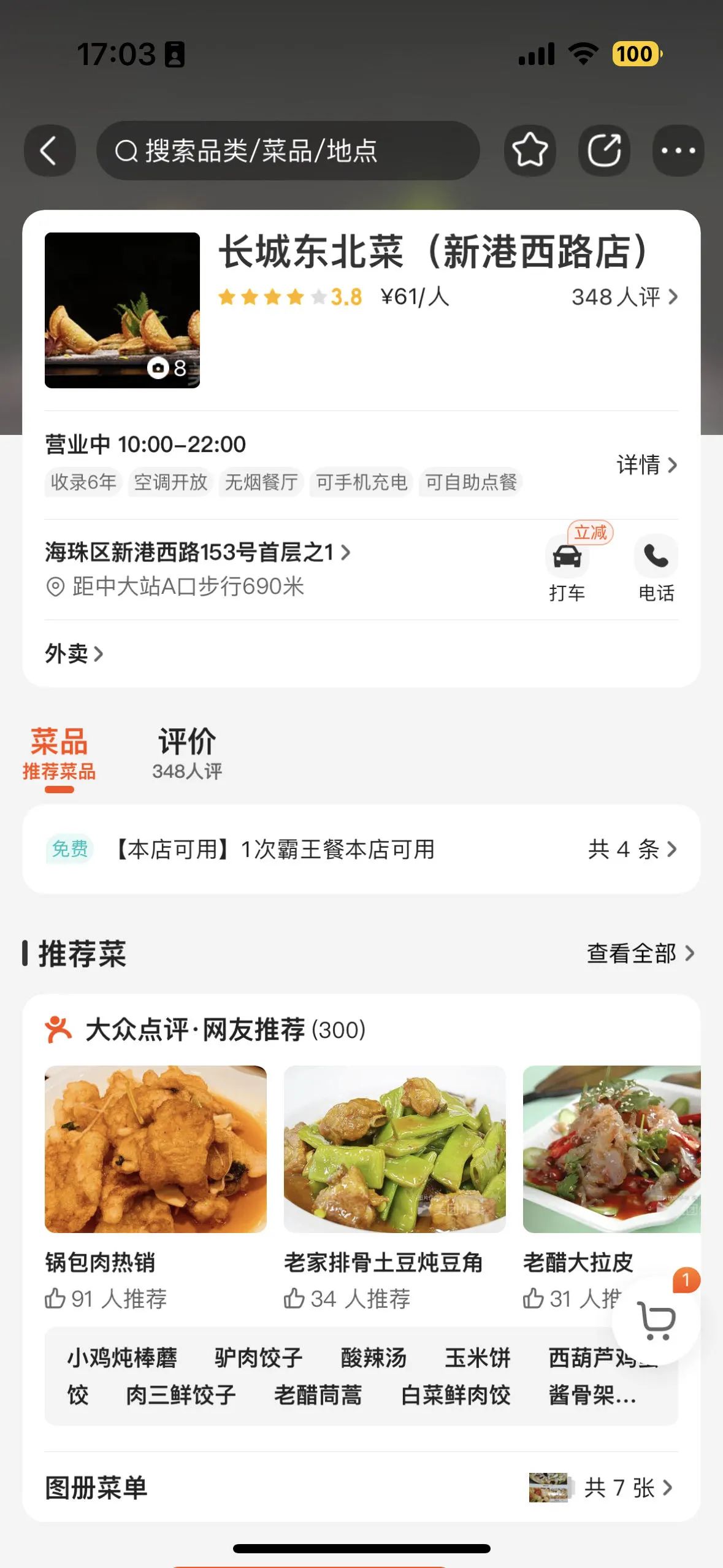The width and height of the screenshot is (723, 1568).
Task: Go back to the previous page
Action: [49, 151]
